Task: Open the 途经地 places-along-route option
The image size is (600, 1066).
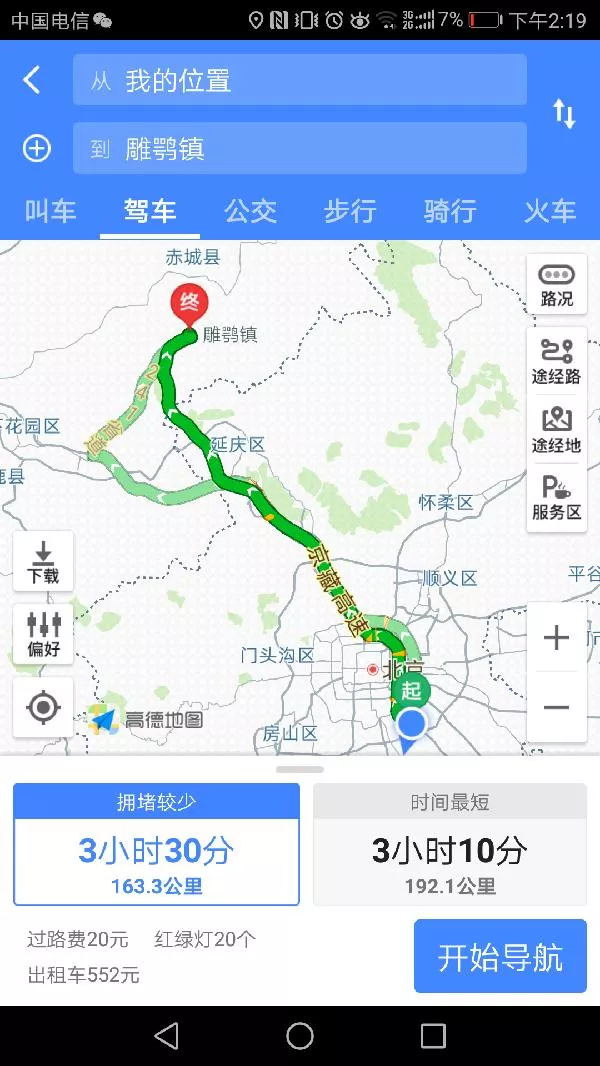Action: [557, 430]
